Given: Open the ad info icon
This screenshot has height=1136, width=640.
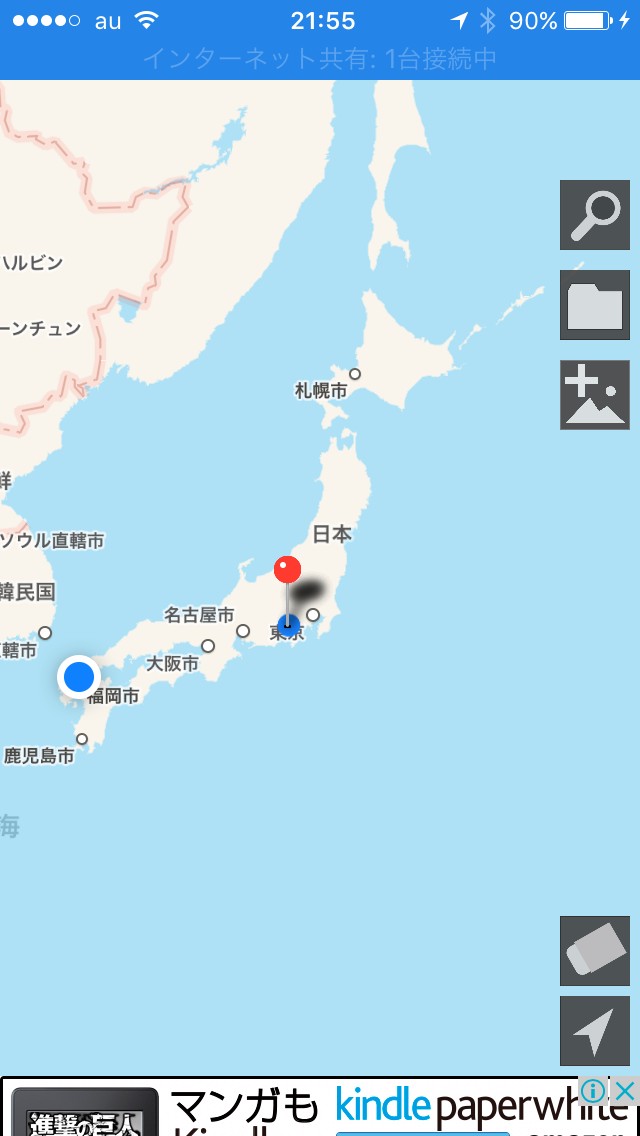Looking at the screenshot, I should pyautogui.click(x=594, y=1090).
